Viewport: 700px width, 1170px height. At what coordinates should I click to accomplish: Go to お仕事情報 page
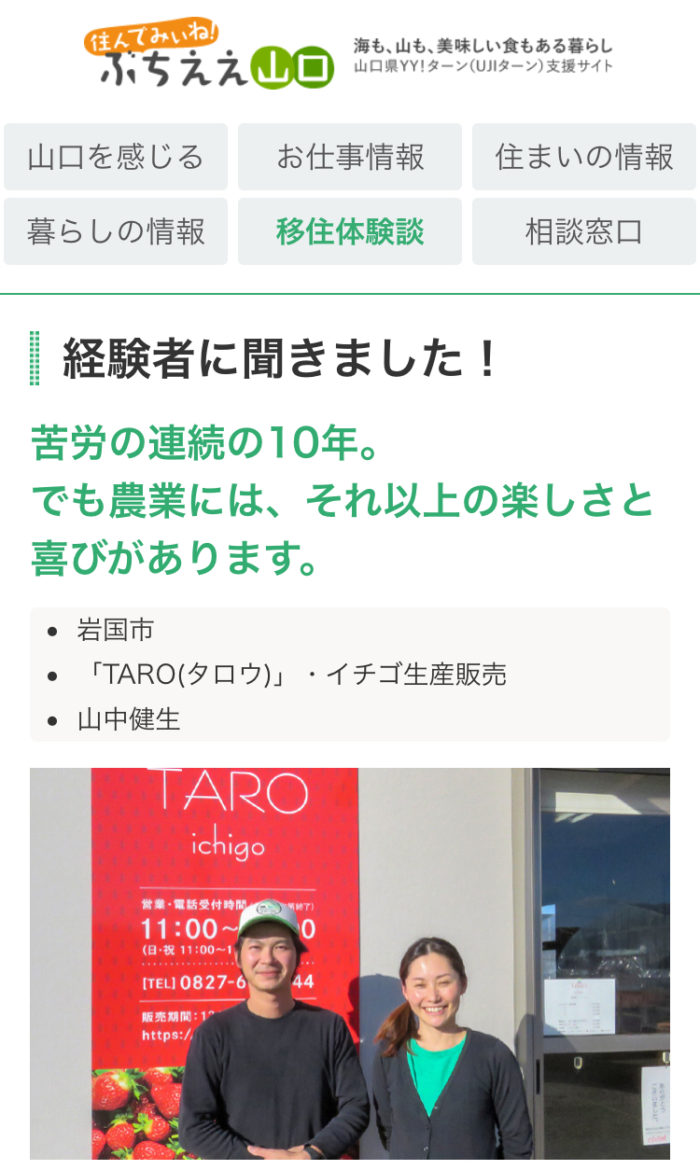coord(350,157)
